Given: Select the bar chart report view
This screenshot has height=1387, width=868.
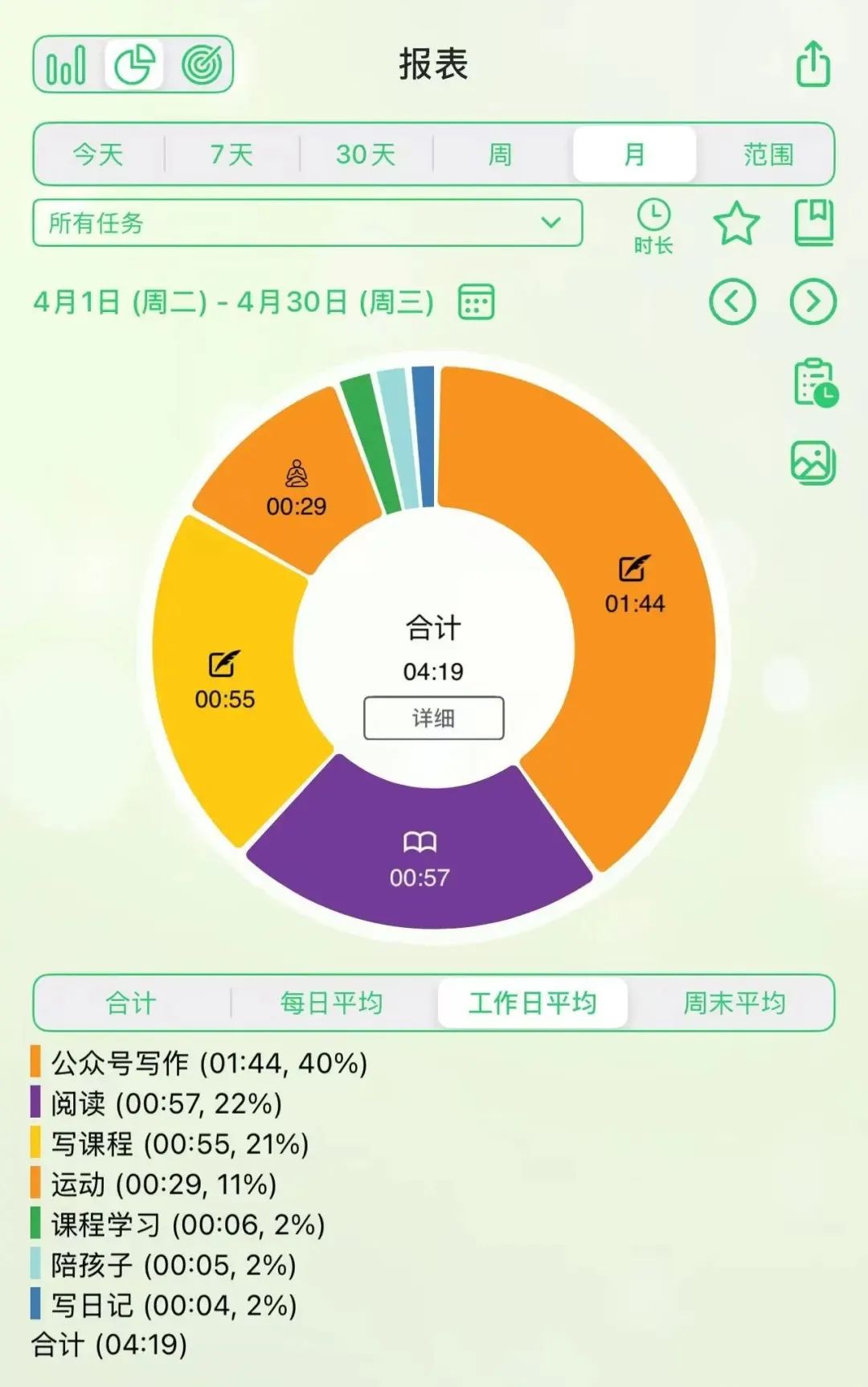Looking at the screenshot, I should (x=67, y=66).
